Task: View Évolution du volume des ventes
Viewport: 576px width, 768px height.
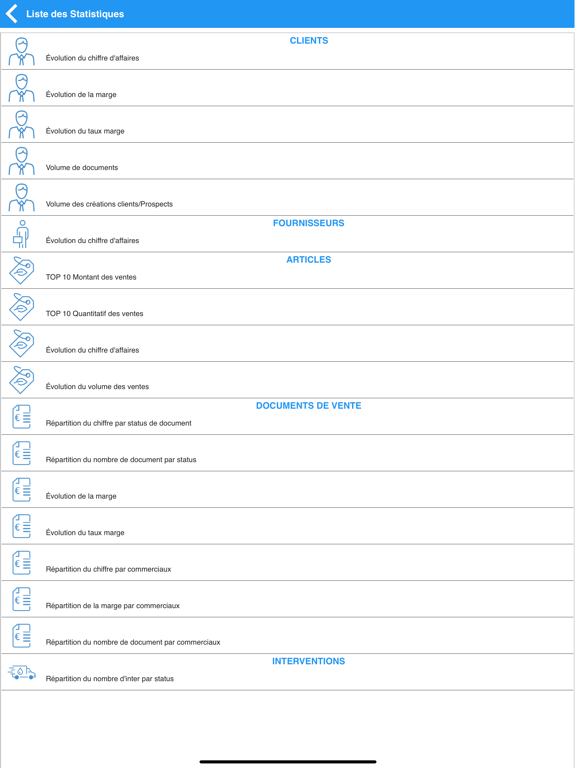Action: point(288,380)
